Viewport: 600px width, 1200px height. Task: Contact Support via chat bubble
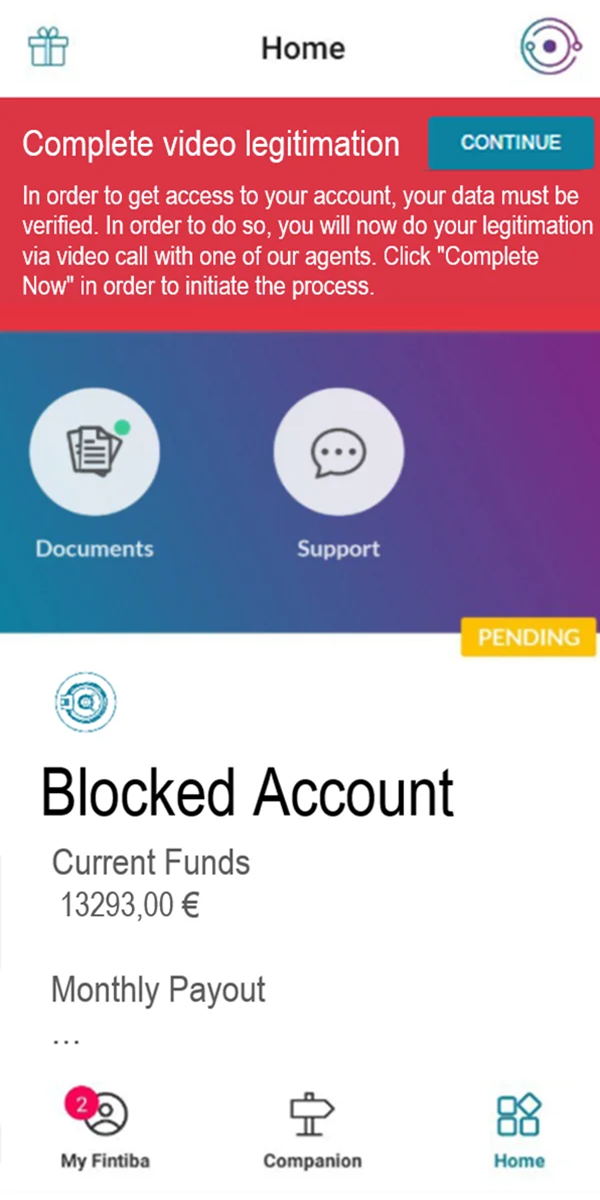pos(338,456)
